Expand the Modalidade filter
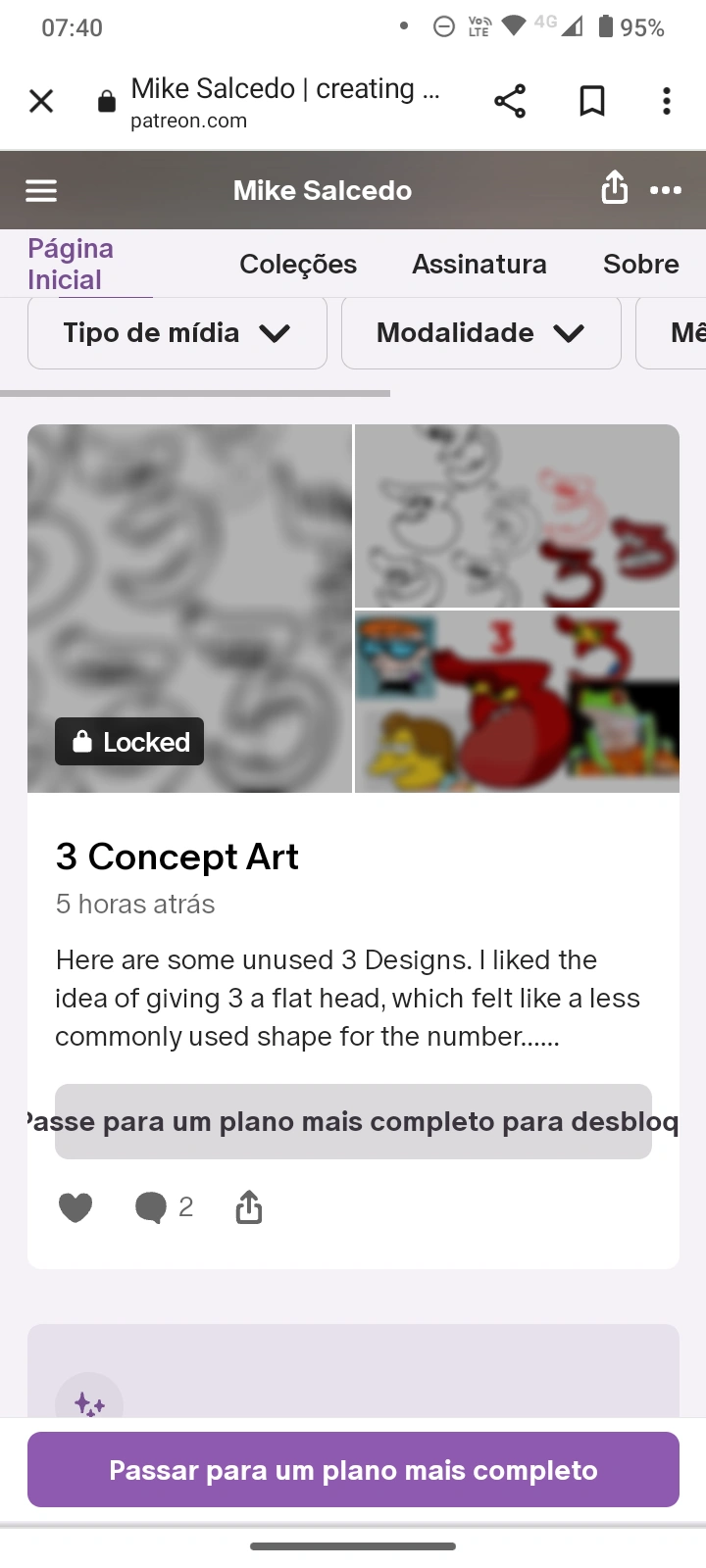 pos(480,333)
